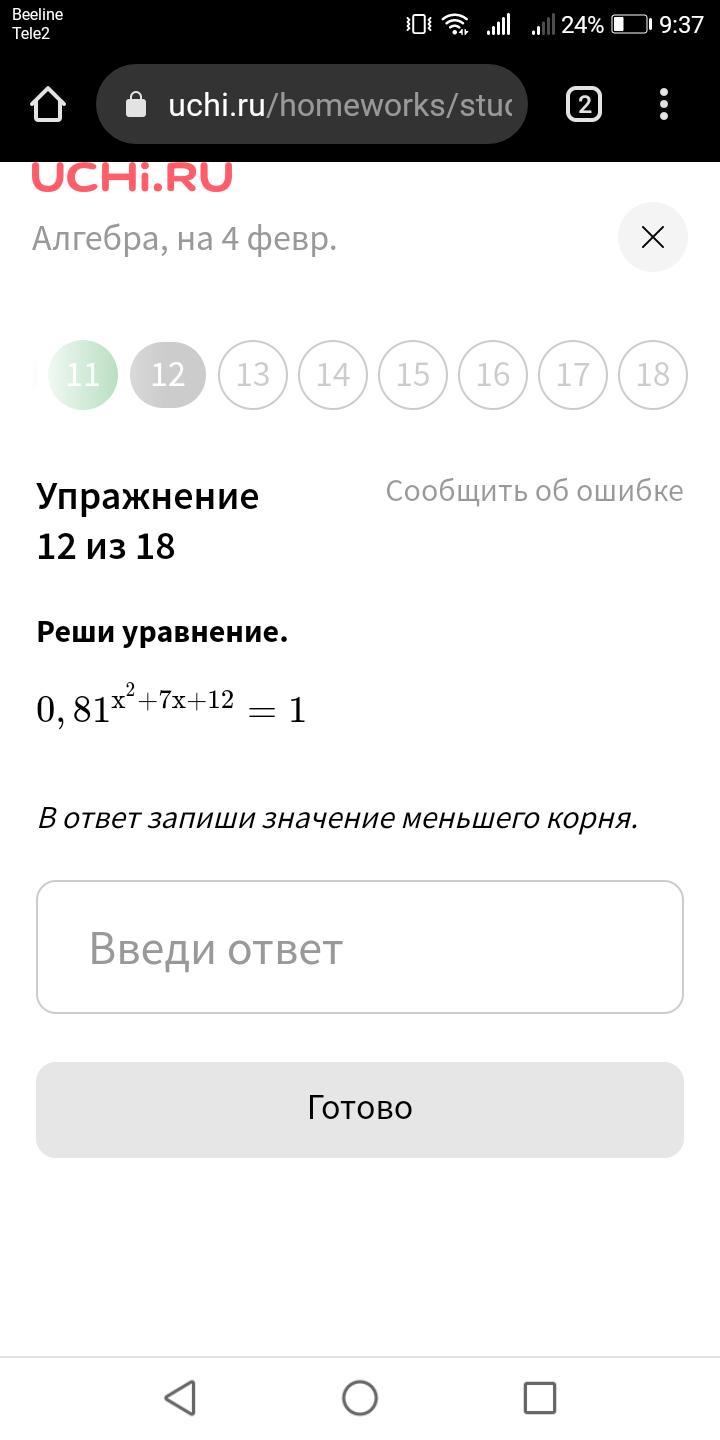720x1440 pixels.
Task: Open exercise 14
Action: [333, 375]
